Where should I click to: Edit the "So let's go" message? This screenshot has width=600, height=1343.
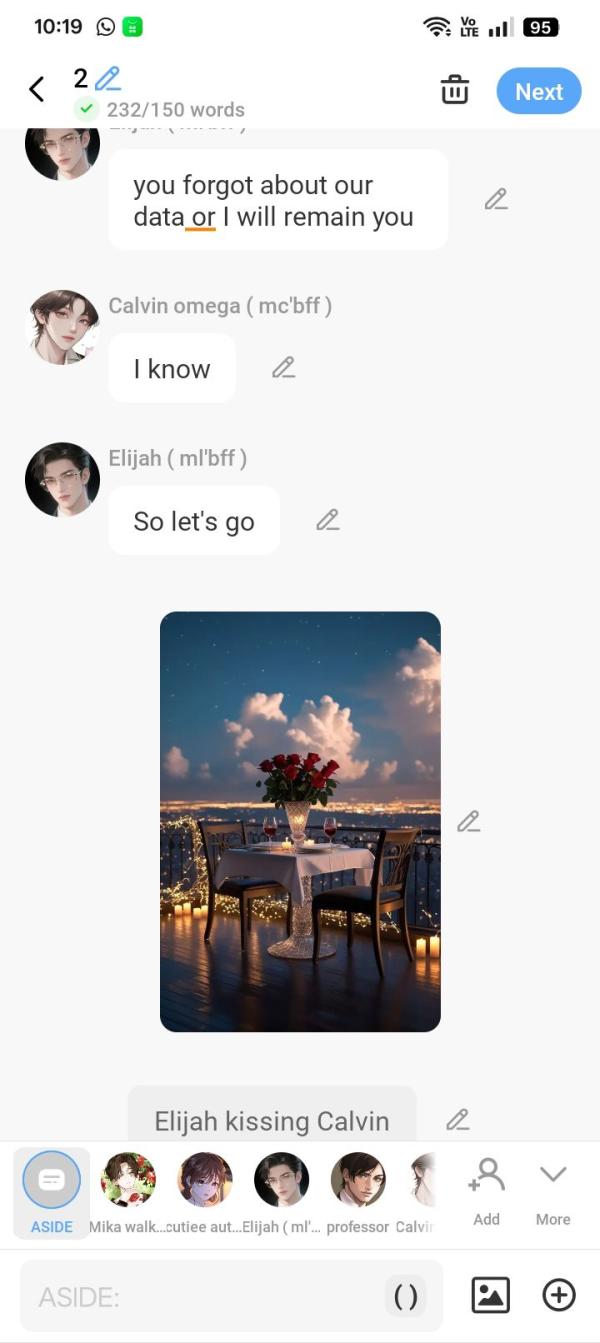pos(328,520)
